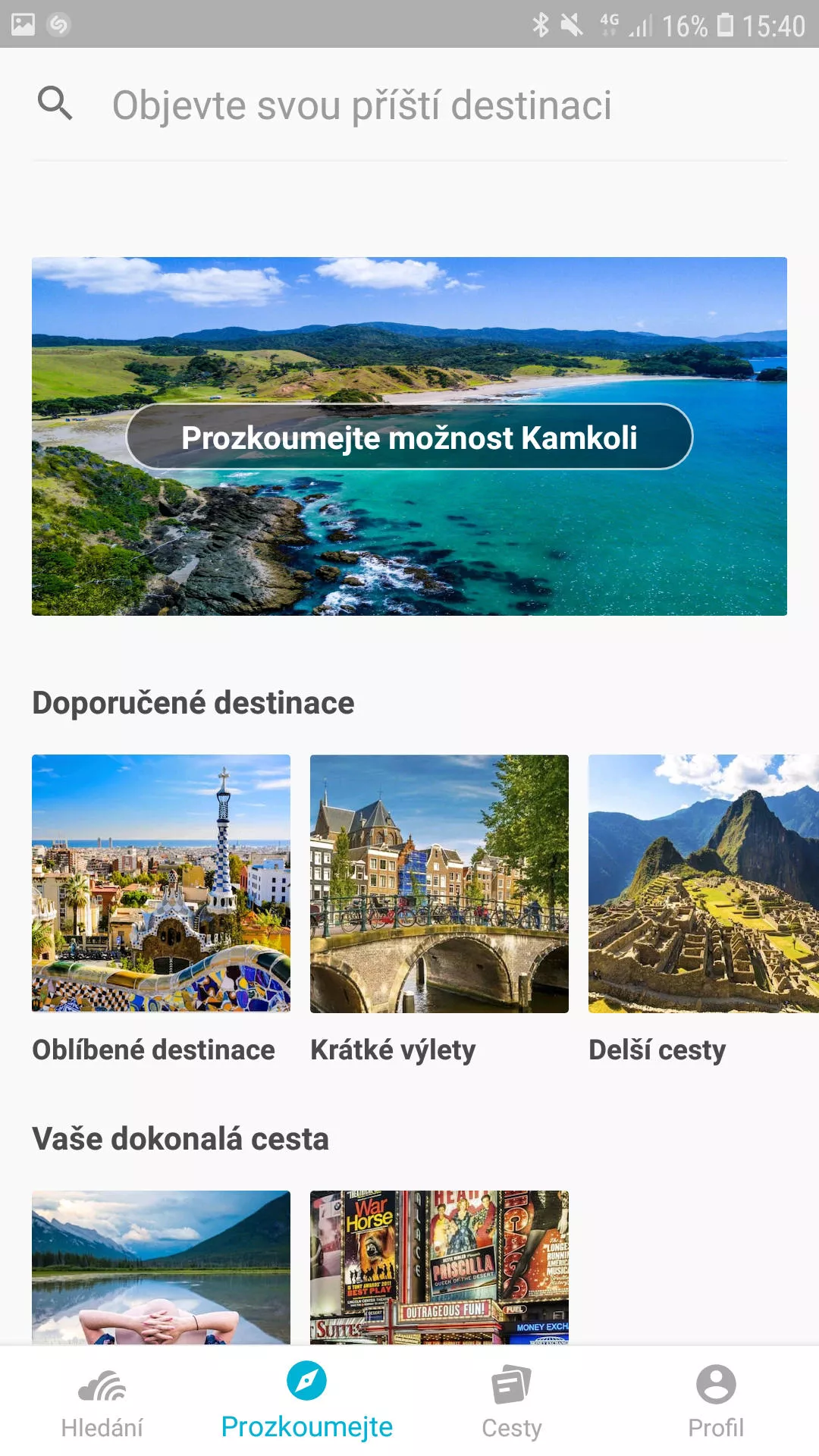
Task: Tap the search magnifier icon
Action: click(55, 103)
